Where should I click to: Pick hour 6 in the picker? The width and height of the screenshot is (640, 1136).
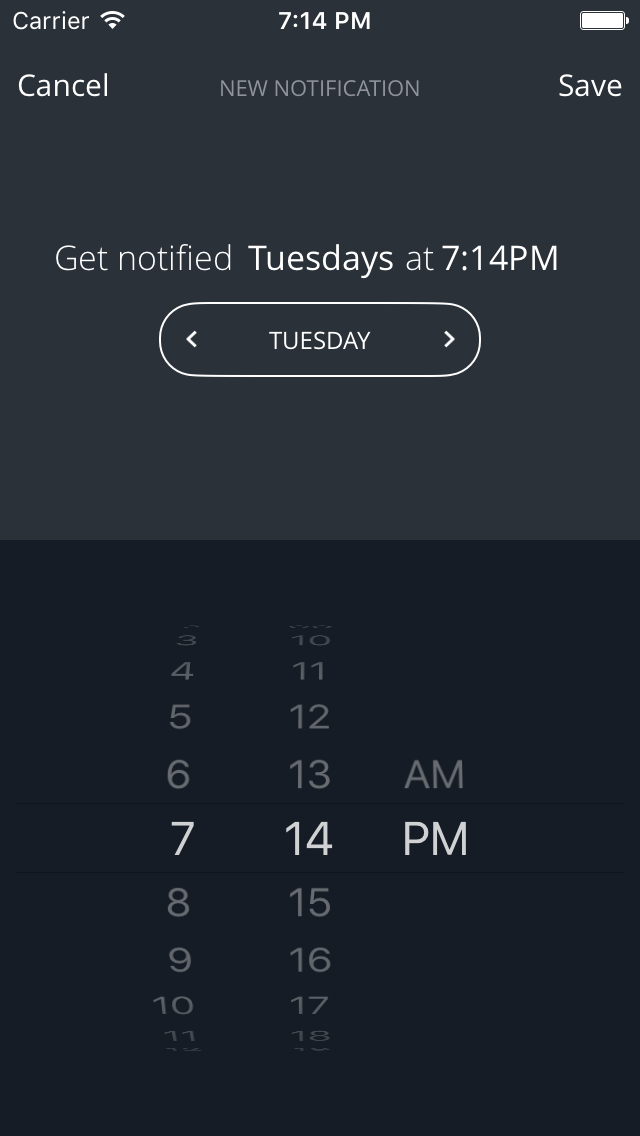(179, 775)
